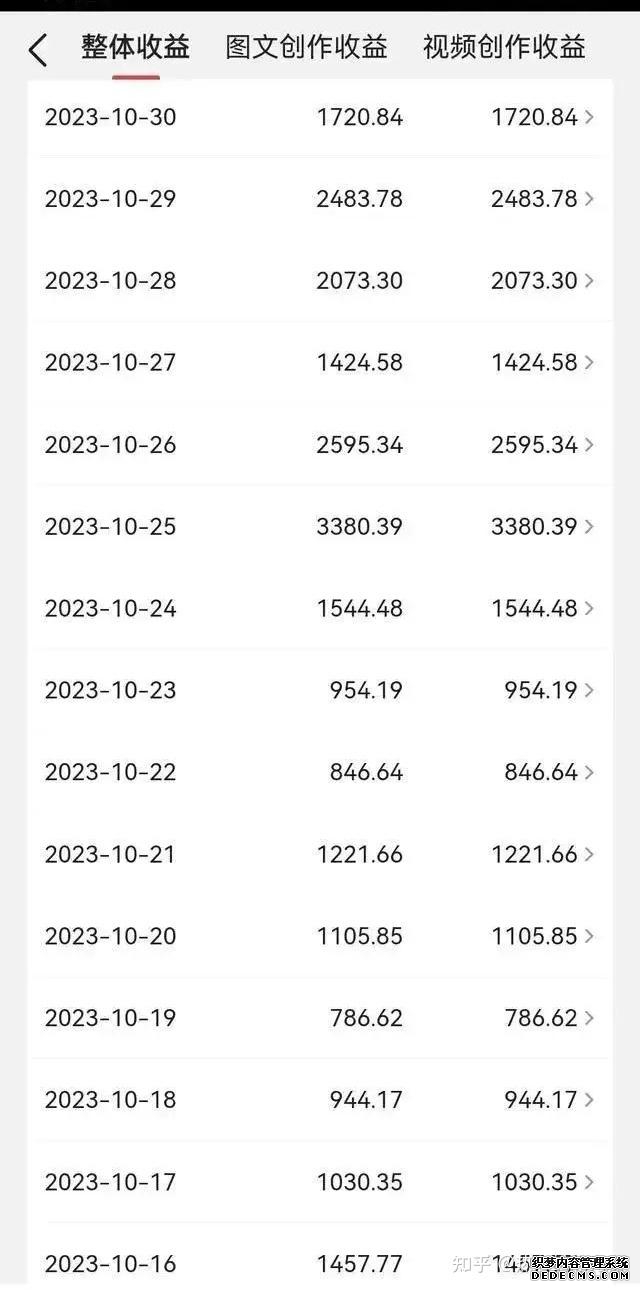Screen dimensions: 640x1290
Task: Go back using the top-left arrow
Action: (x=38, y=49)
